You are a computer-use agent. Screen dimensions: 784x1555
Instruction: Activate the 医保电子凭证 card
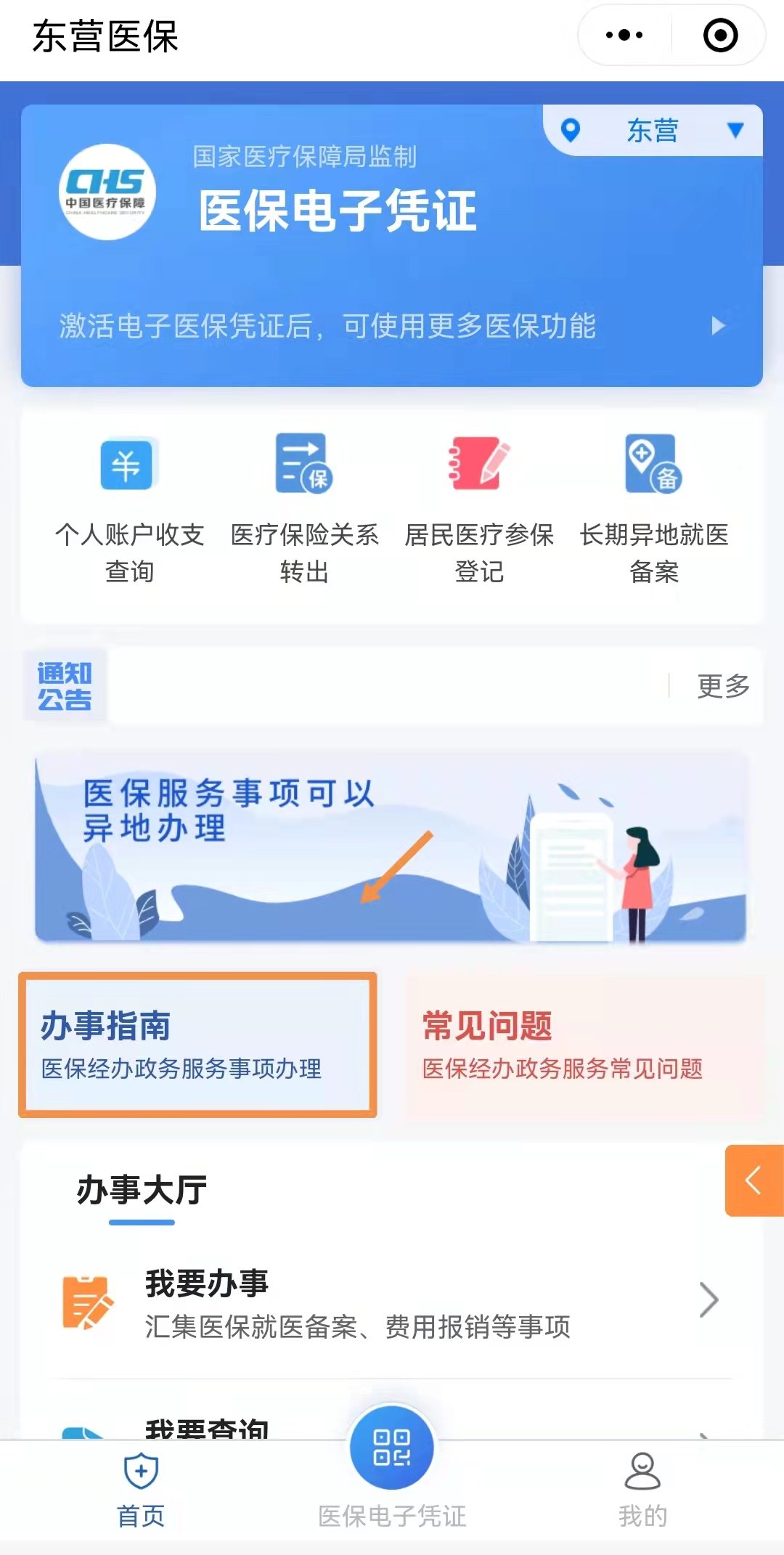pos(392,247)
